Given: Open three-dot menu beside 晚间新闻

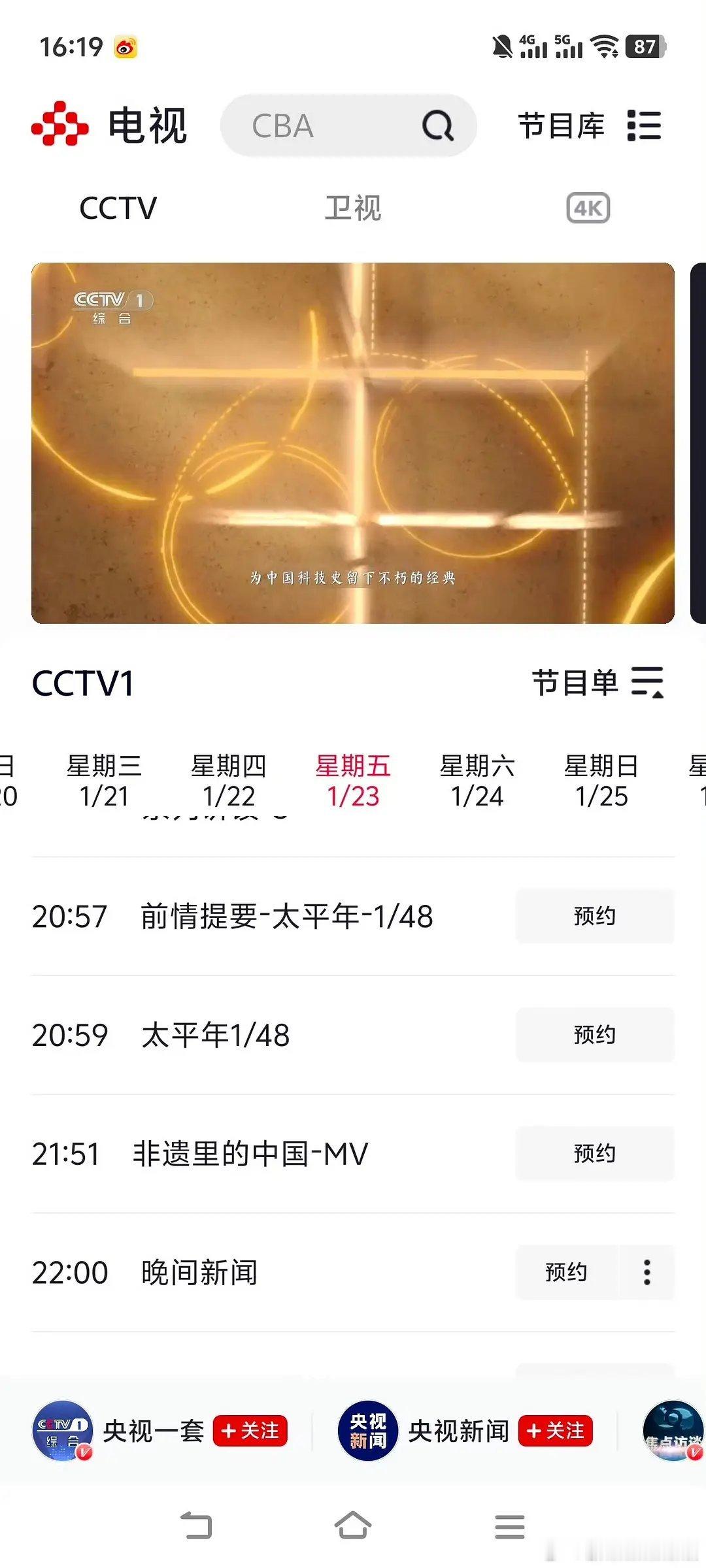Looking at the screenshot, I should [647, 1271].
